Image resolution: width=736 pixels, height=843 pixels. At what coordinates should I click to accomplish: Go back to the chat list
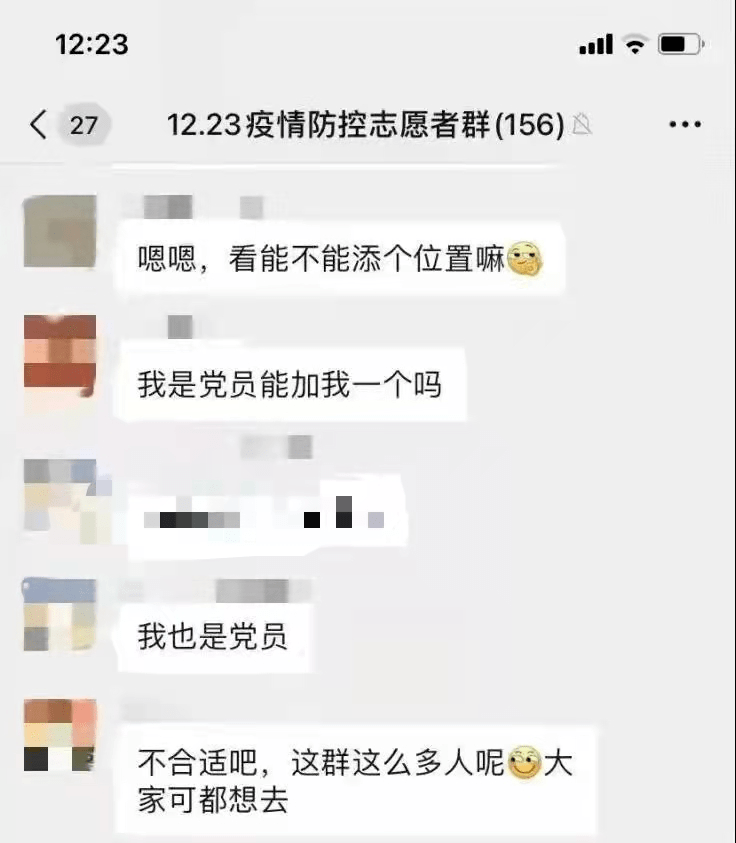pos(38,125)
